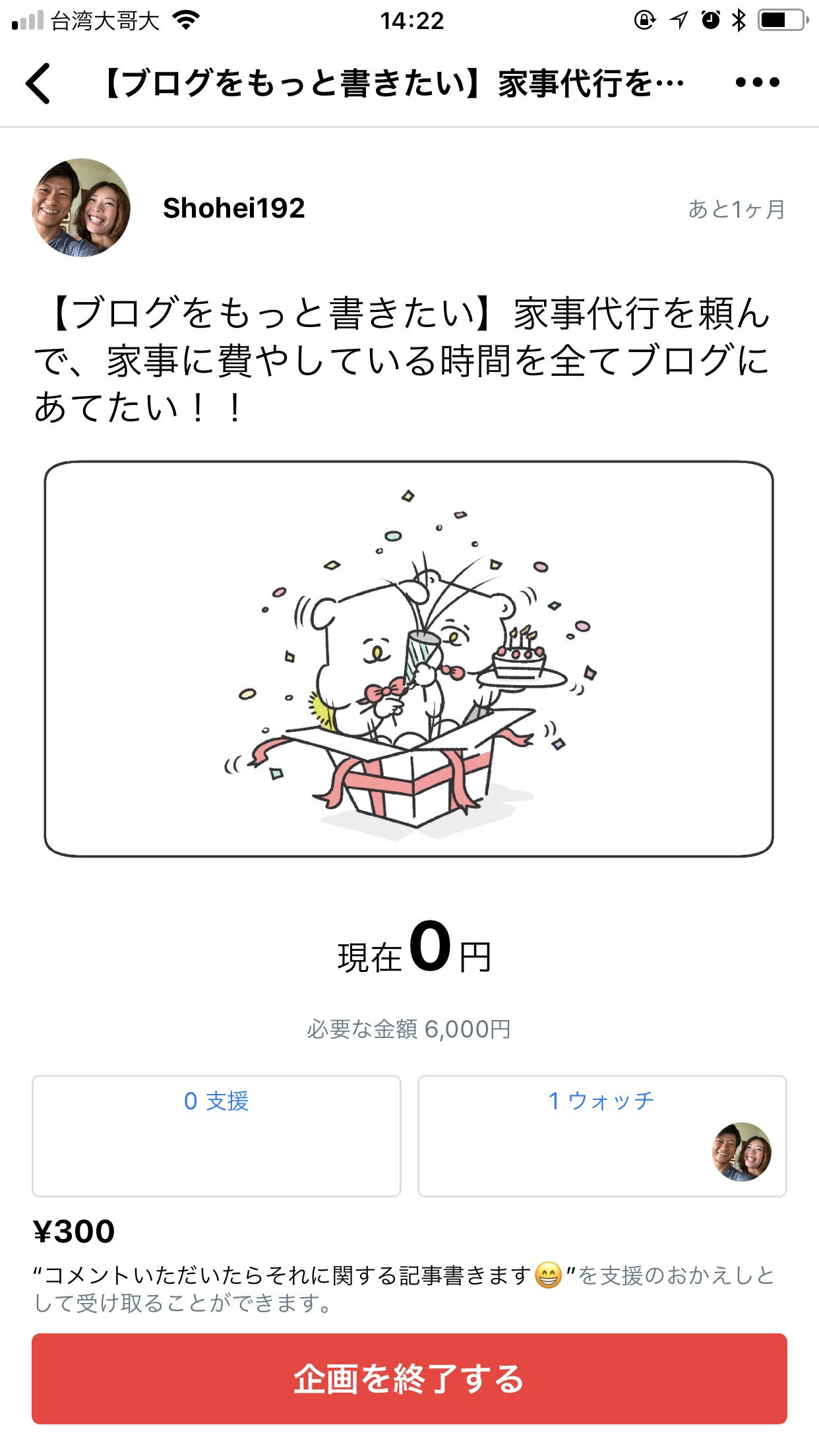Open Shohei192's profile picture
The width and height of the screenshot is (819, 1456).
[81, 208]
